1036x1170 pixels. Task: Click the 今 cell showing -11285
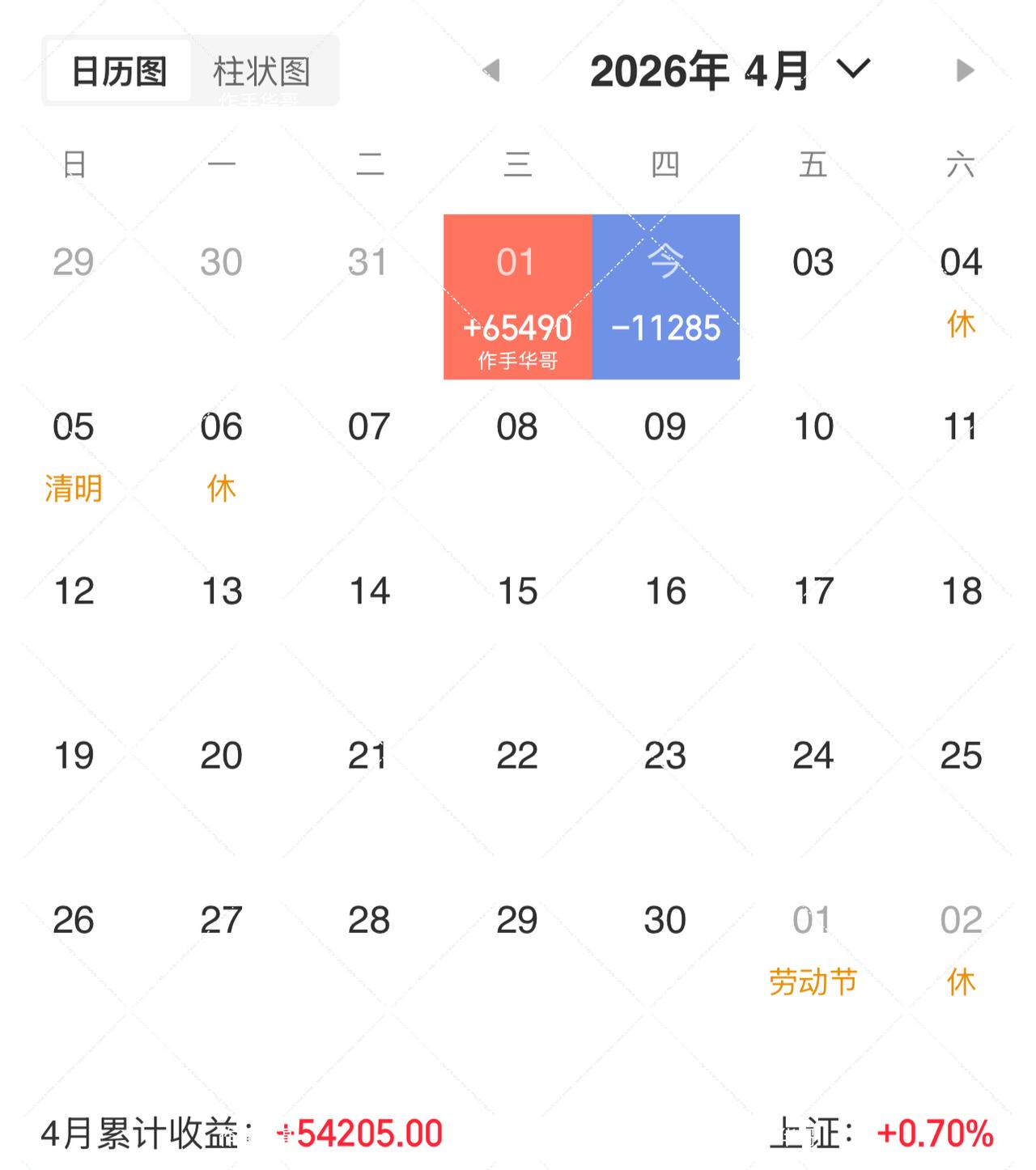coord(665,295)
